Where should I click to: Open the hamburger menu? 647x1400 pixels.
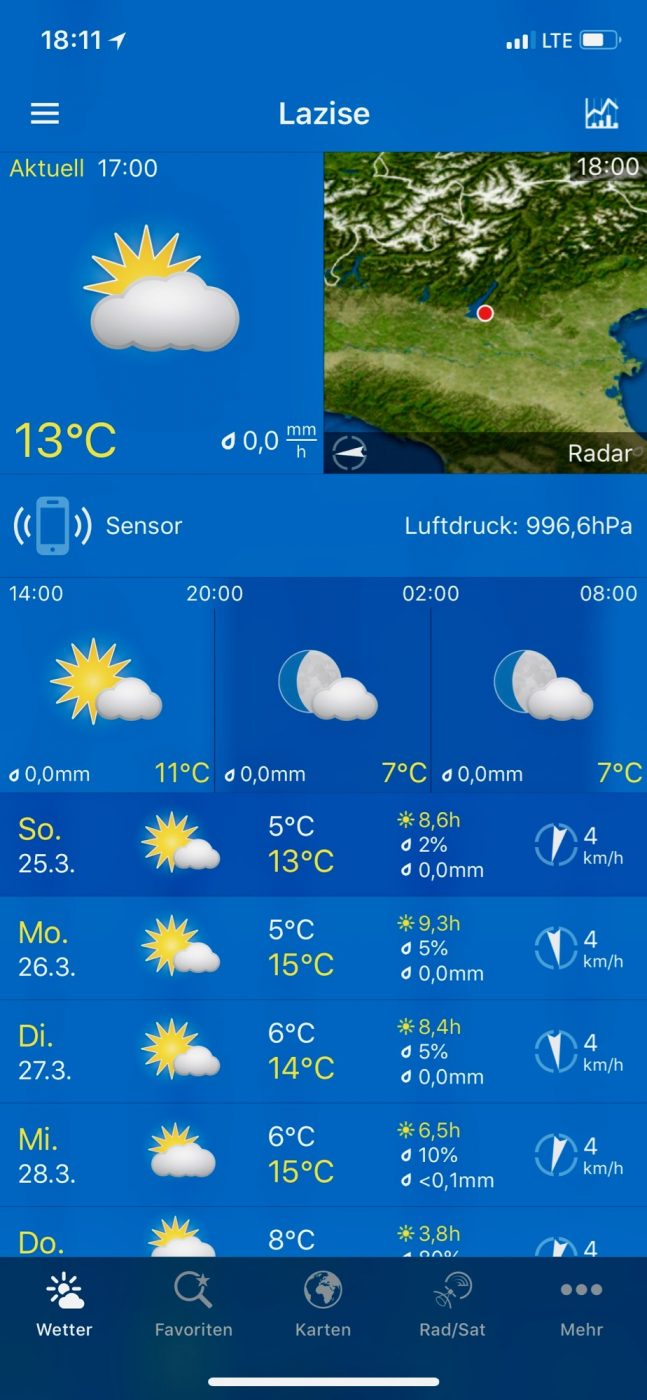(45, 114)
